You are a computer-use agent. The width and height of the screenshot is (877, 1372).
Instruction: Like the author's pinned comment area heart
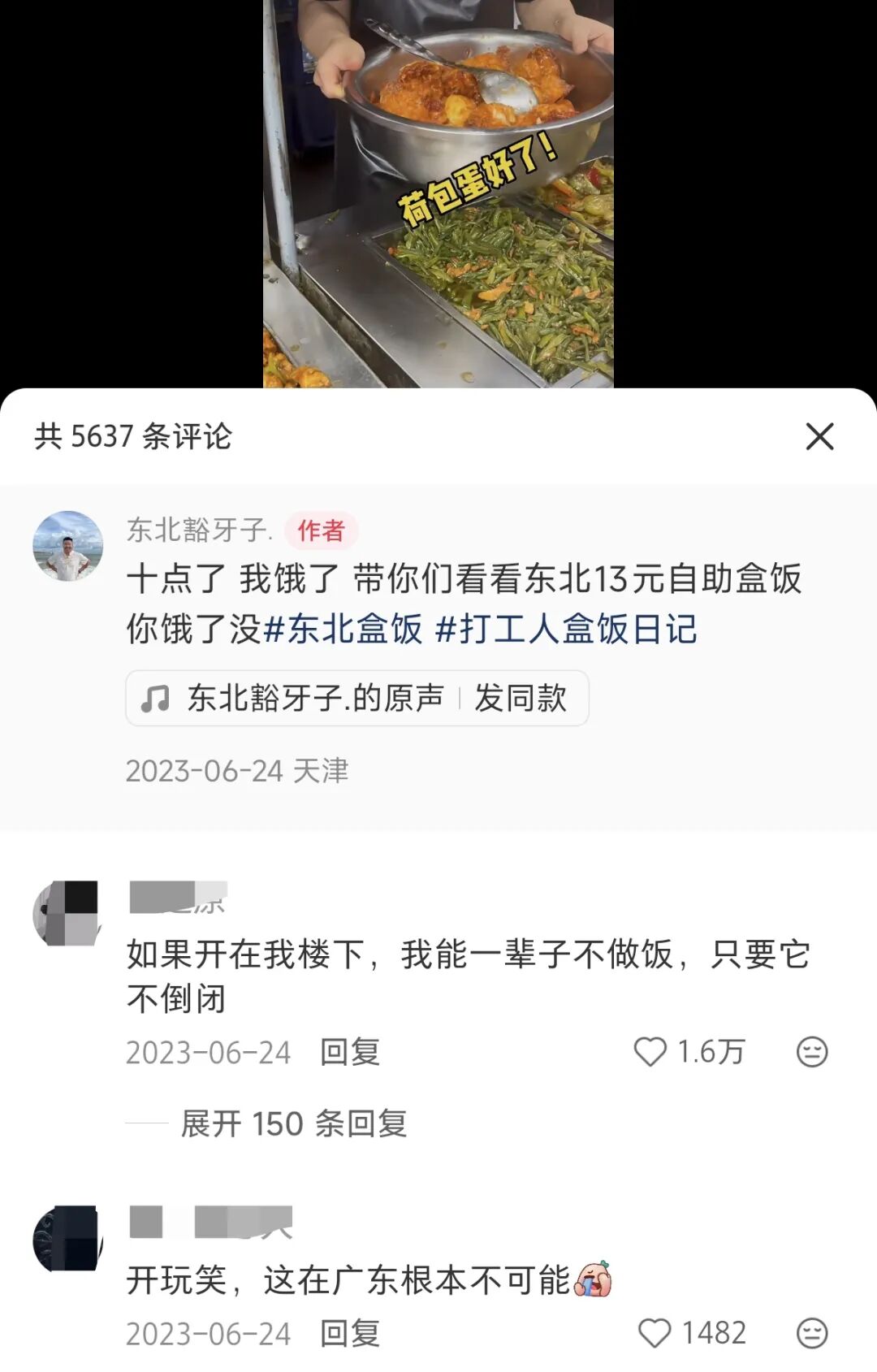tap(650, 1052)
